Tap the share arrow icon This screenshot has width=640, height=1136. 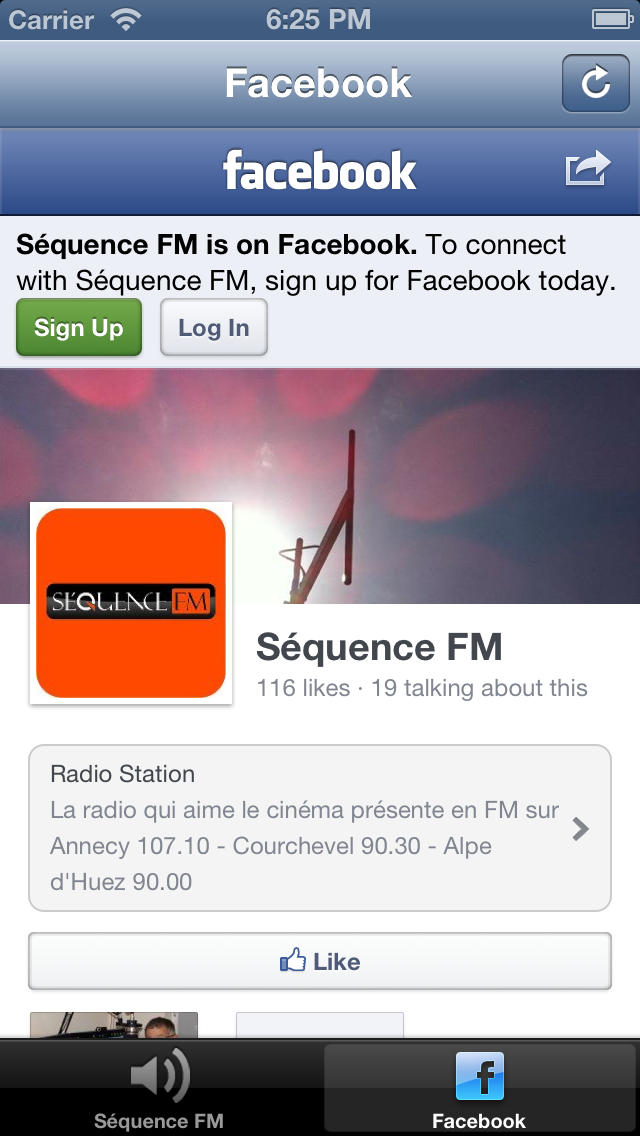[587, 168]
